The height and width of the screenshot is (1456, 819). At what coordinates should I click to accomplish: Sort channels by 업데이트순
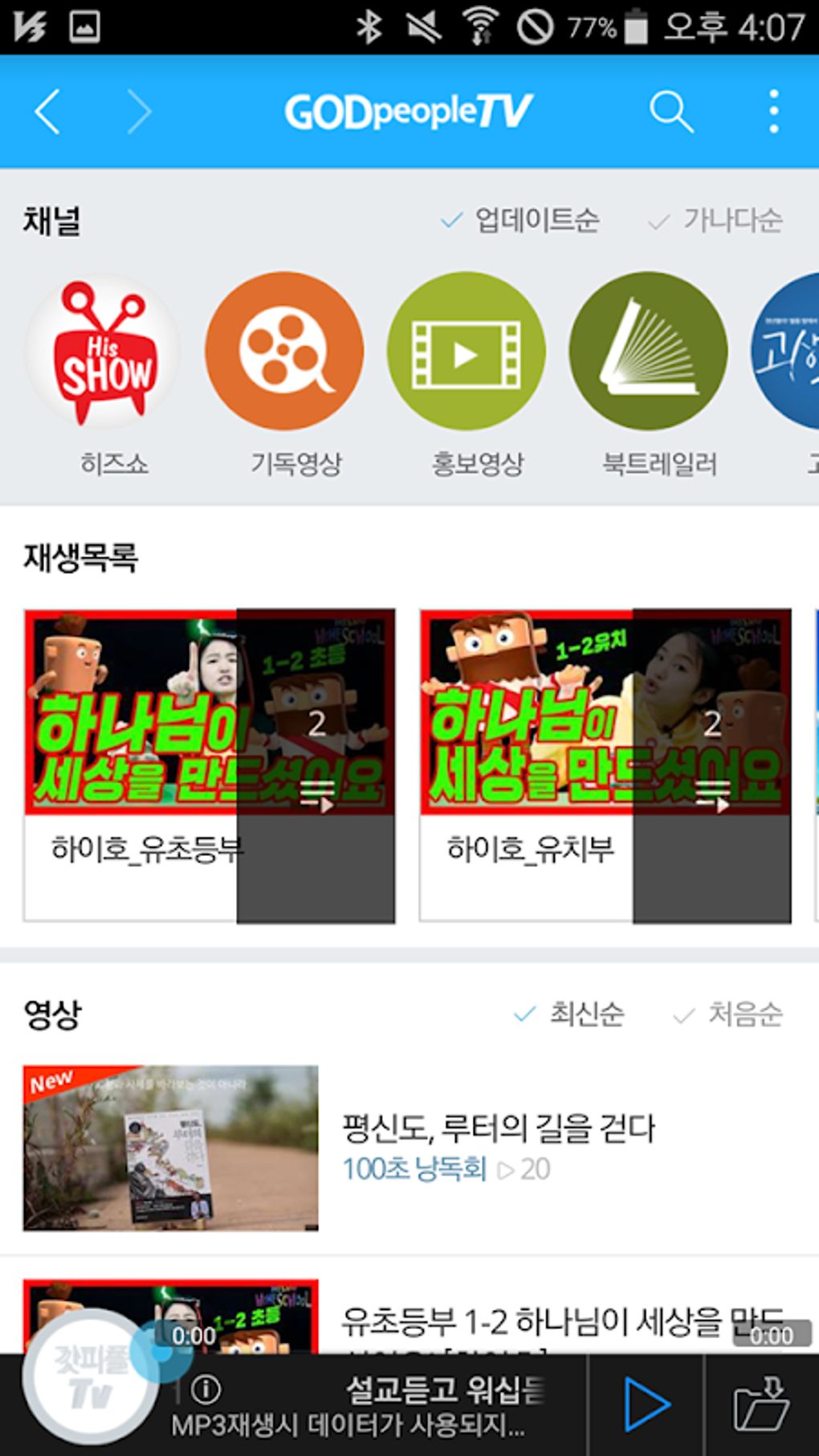(520, 220)
